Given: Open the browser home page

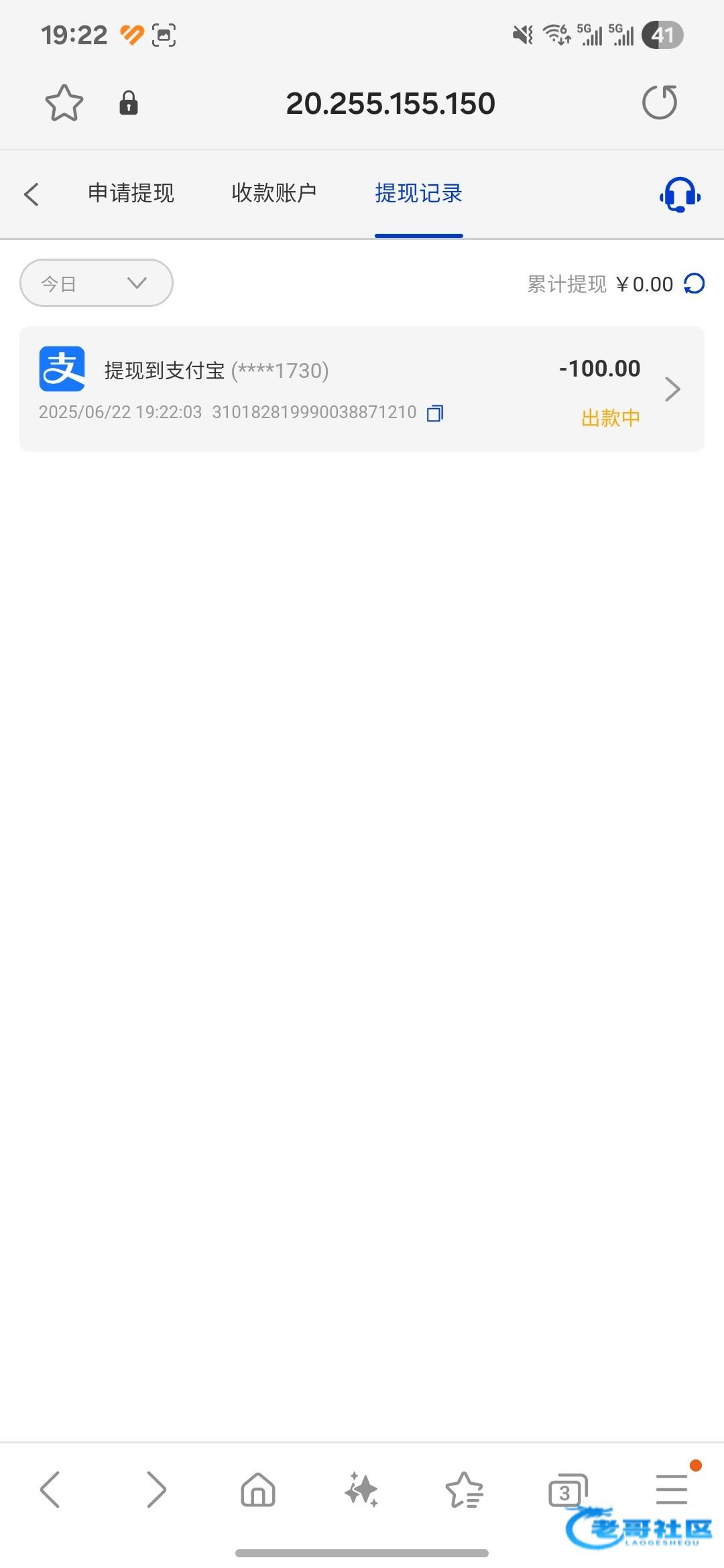Looking at the screenshot, I should click(258, 1490).
